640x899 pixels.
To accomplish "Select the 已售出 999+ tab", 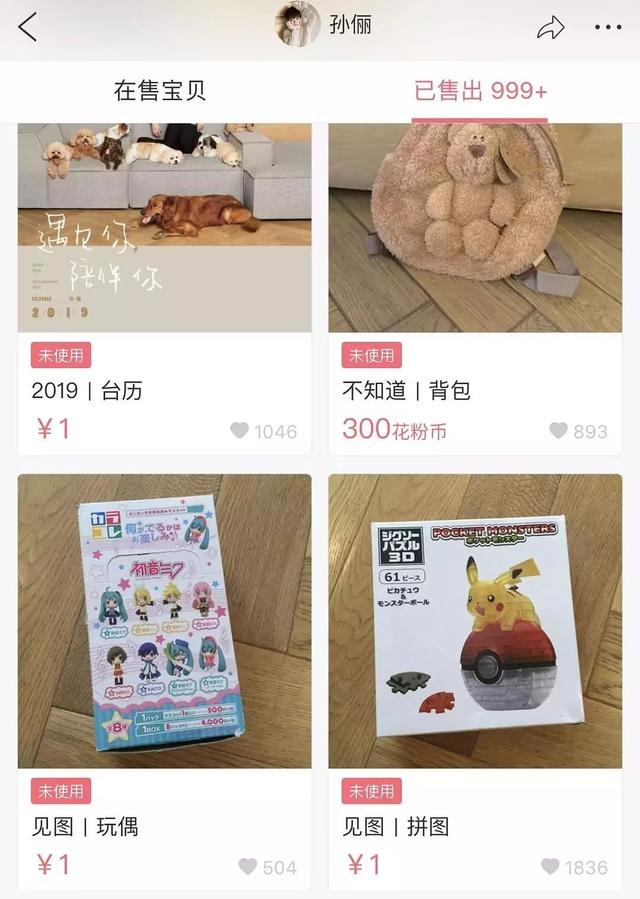I will pyautogui.click(x=480, y=91).
